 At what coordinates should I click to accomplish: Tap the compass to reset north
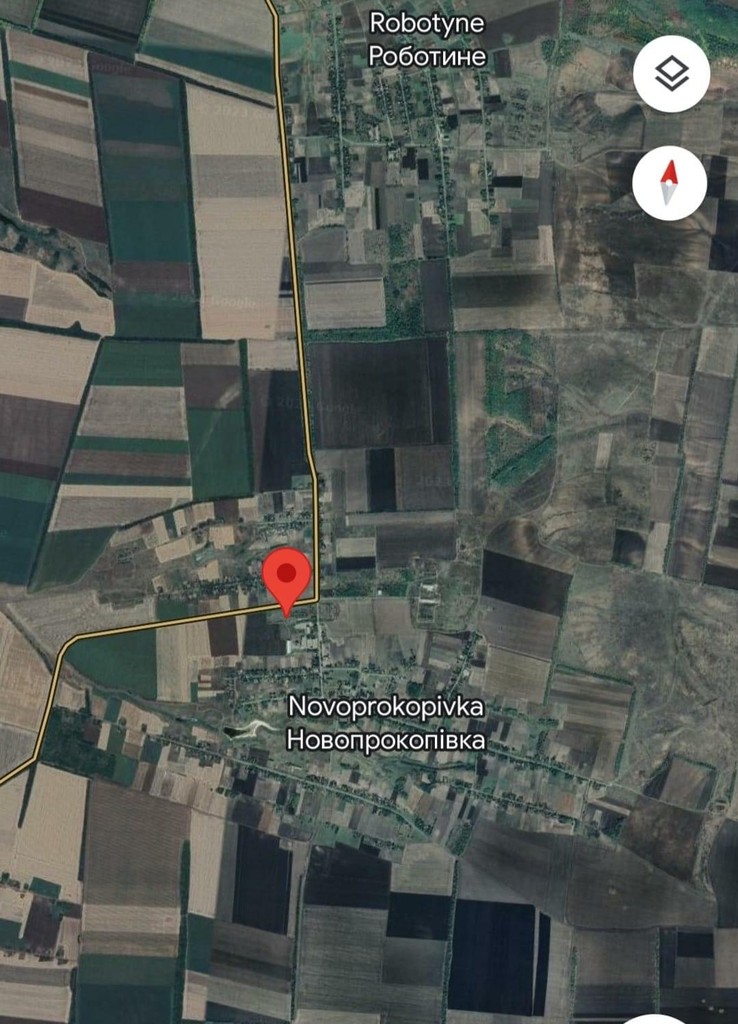click(669, 183)
